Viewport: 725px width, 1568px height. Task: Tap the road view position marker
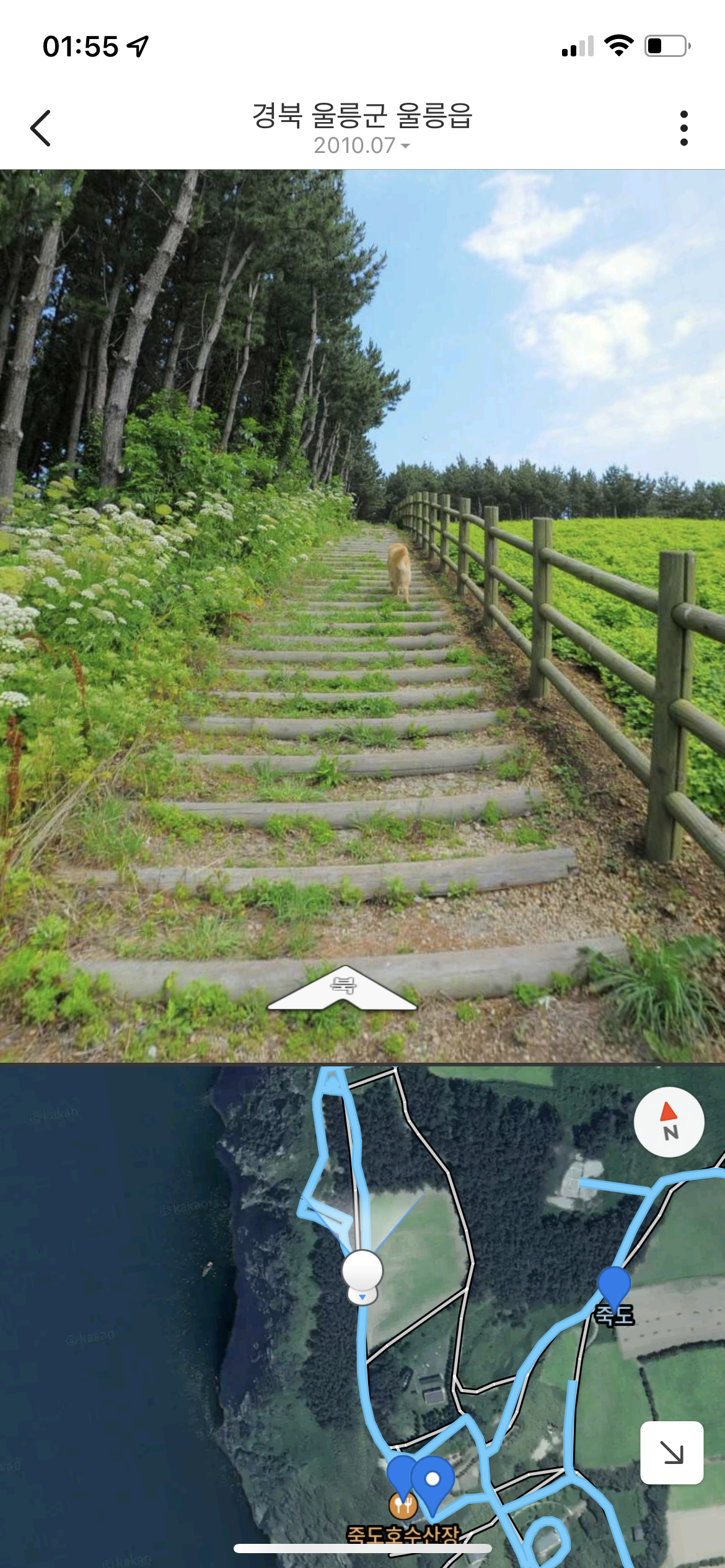coord(362,1271)
